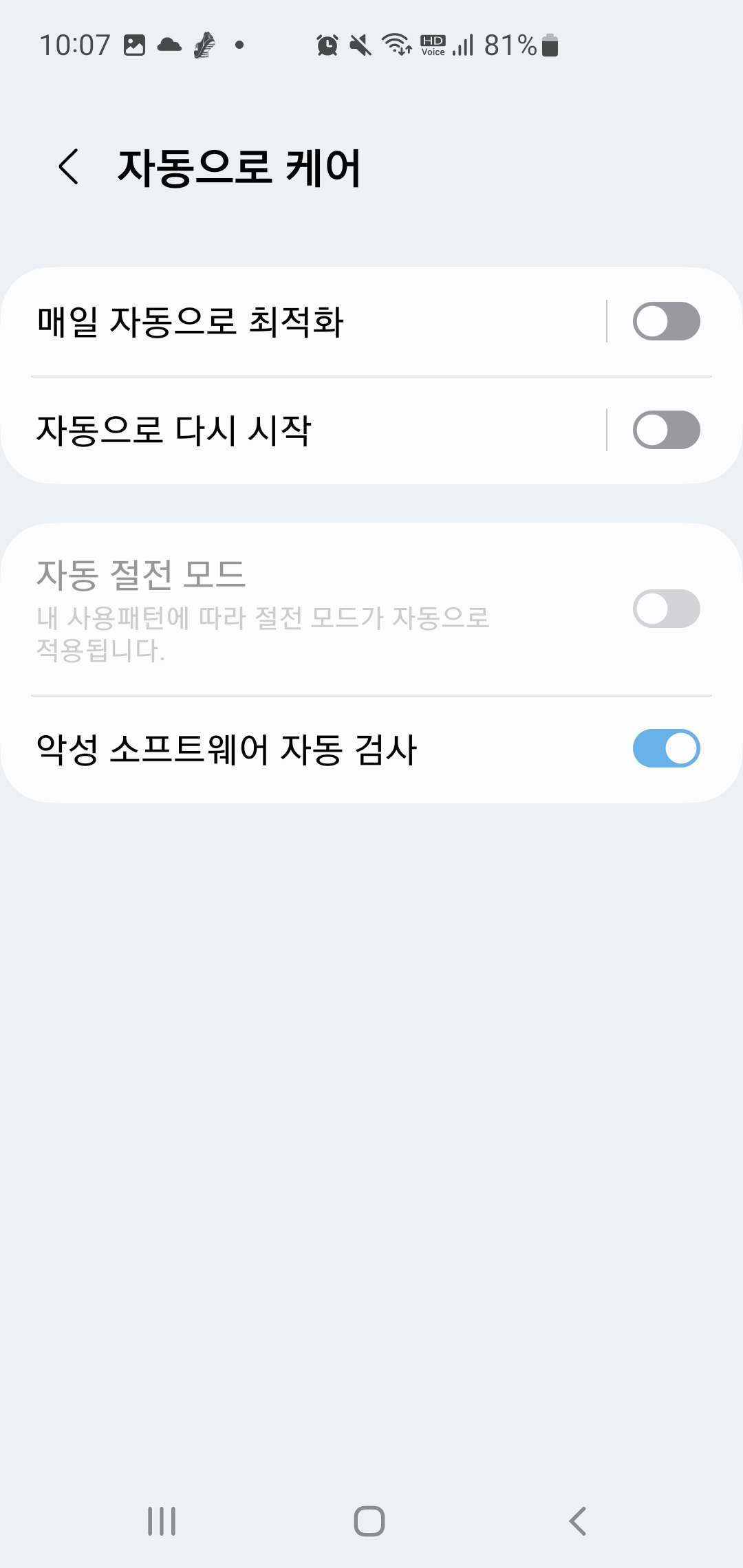Tap the alarm clock status bar icon

(x=327, y=45)
